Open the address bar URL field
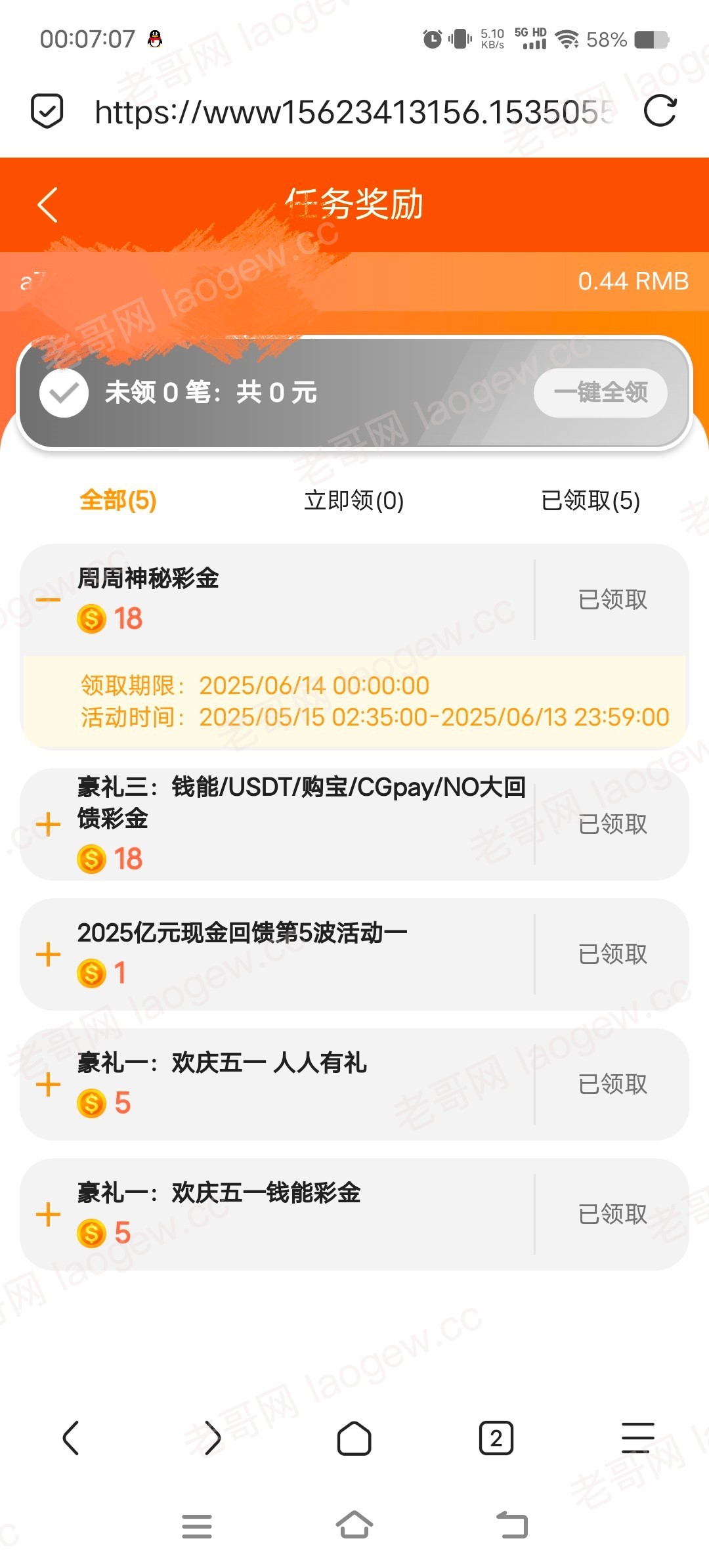Viewport: 709px width, 1568px height. pos(354,112)
